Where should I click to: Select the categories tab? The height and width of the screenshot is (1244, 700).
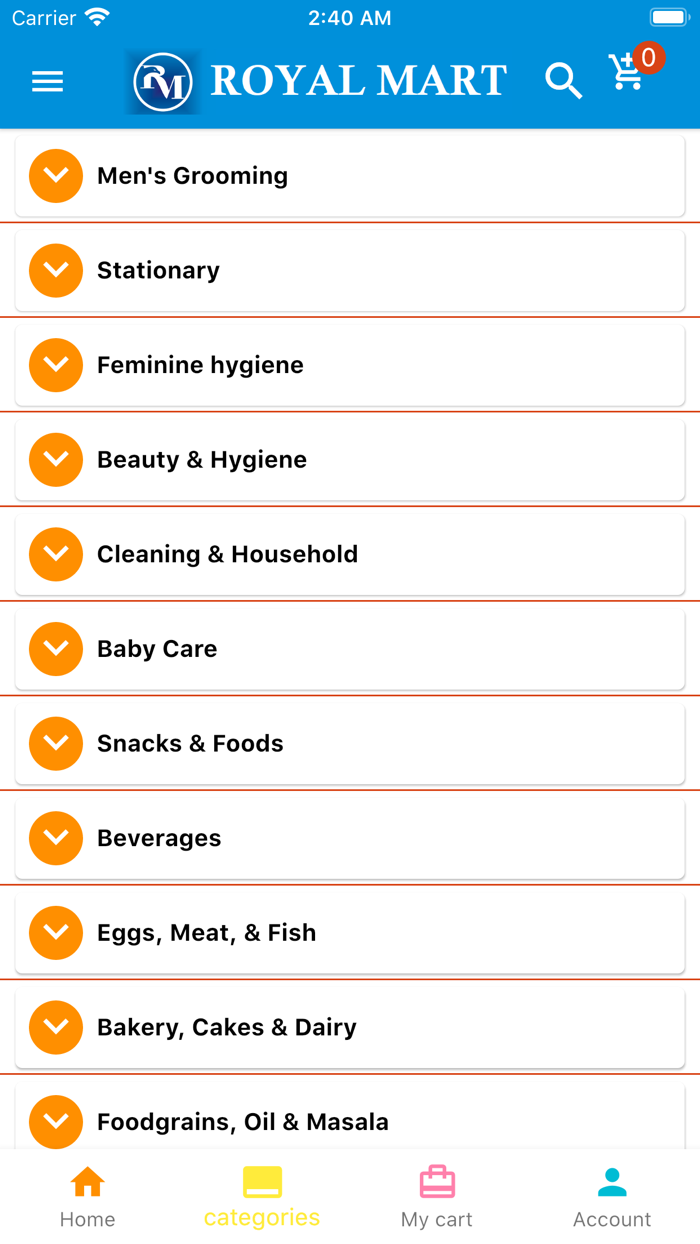tap(262, 1196)
